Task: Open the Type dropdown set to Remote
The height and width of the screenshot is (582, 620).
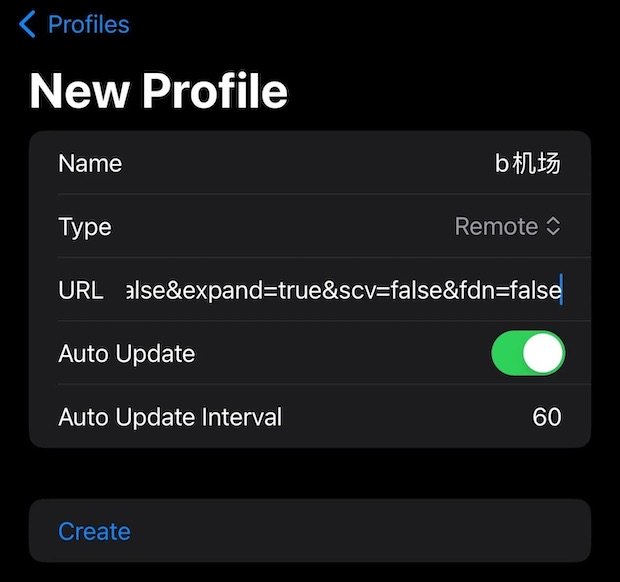Action: (x=508, y=227)
